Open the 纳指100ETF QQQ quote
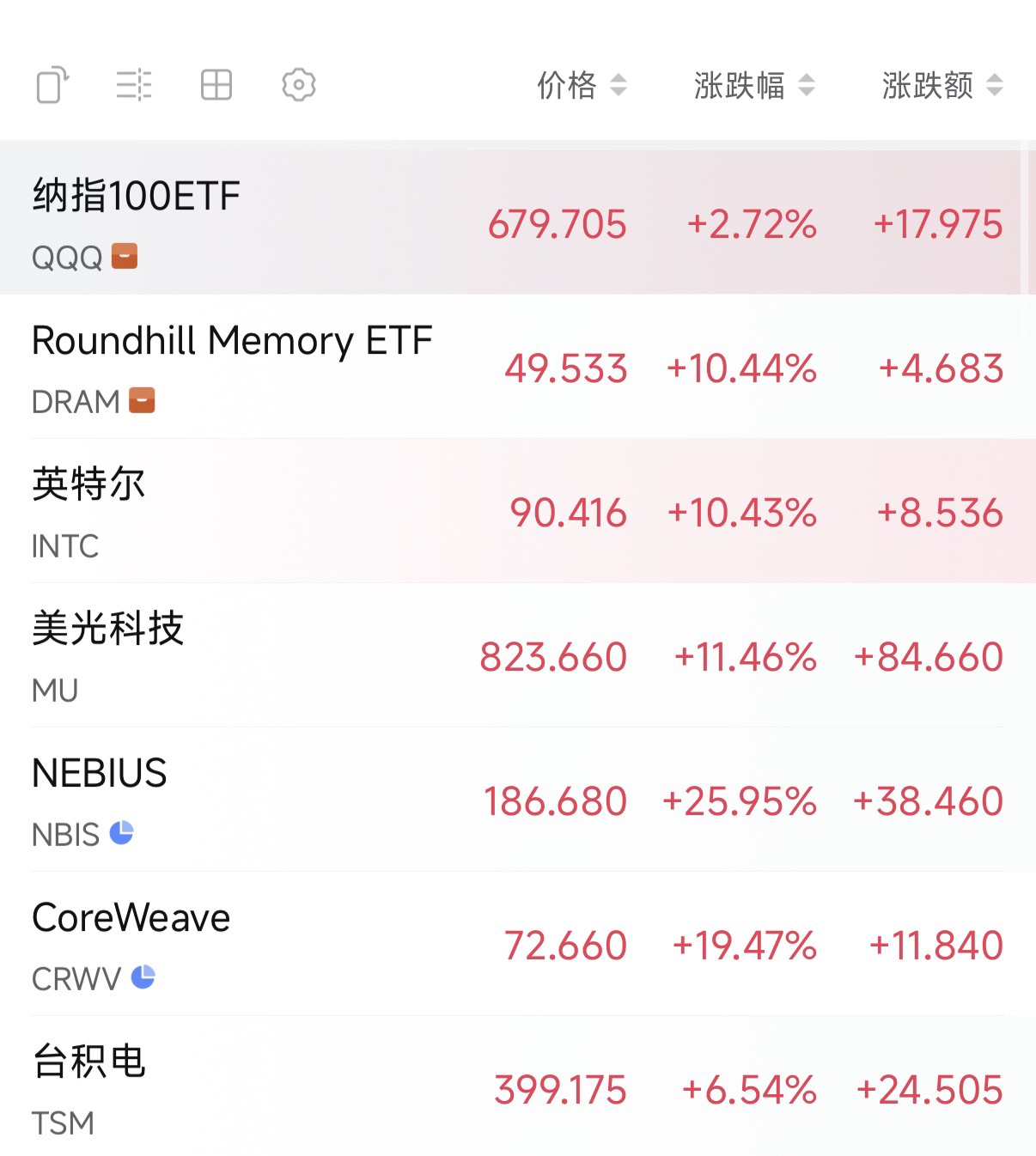This screenshot has width=1036, height=1156. (x=518, y=222)
